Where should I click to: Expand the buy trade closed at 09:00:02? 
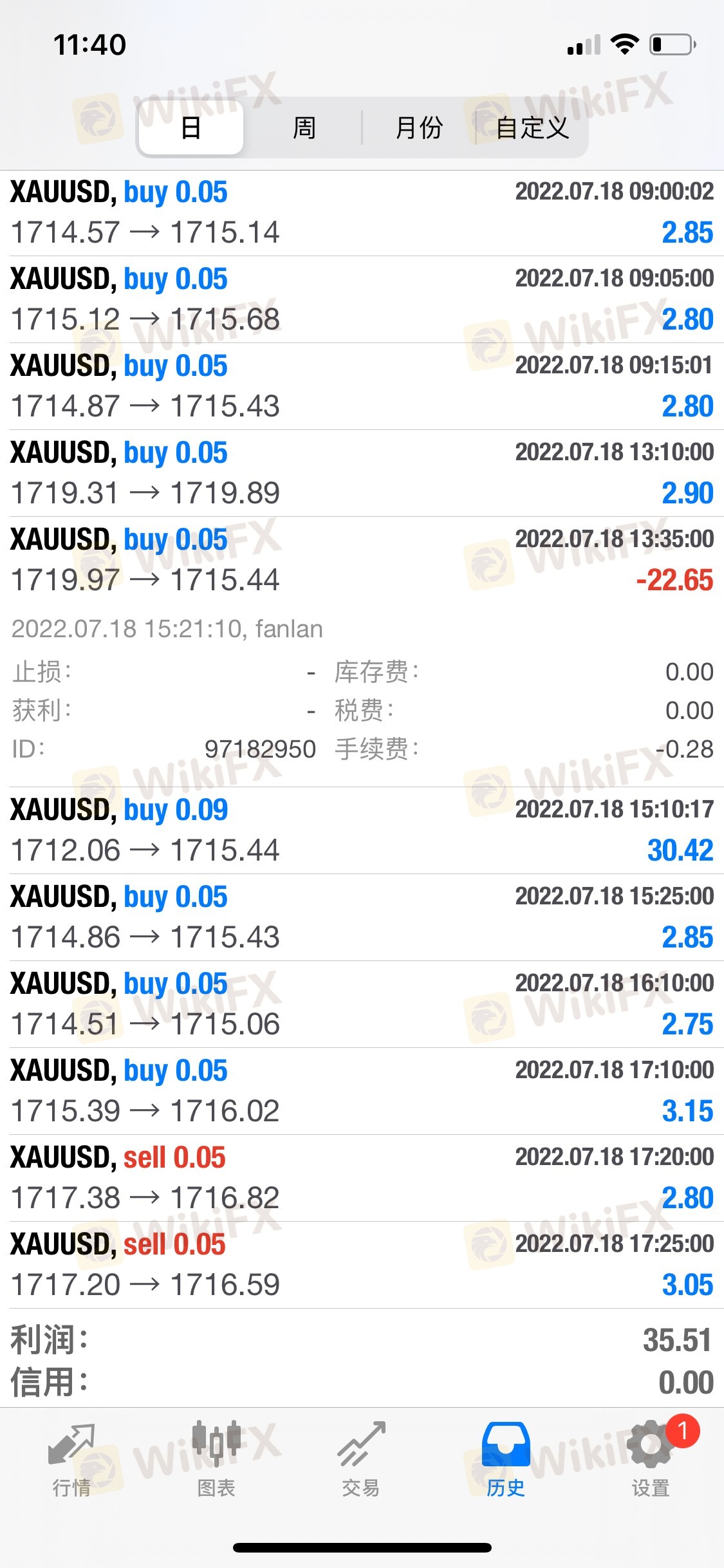[362, 212]
